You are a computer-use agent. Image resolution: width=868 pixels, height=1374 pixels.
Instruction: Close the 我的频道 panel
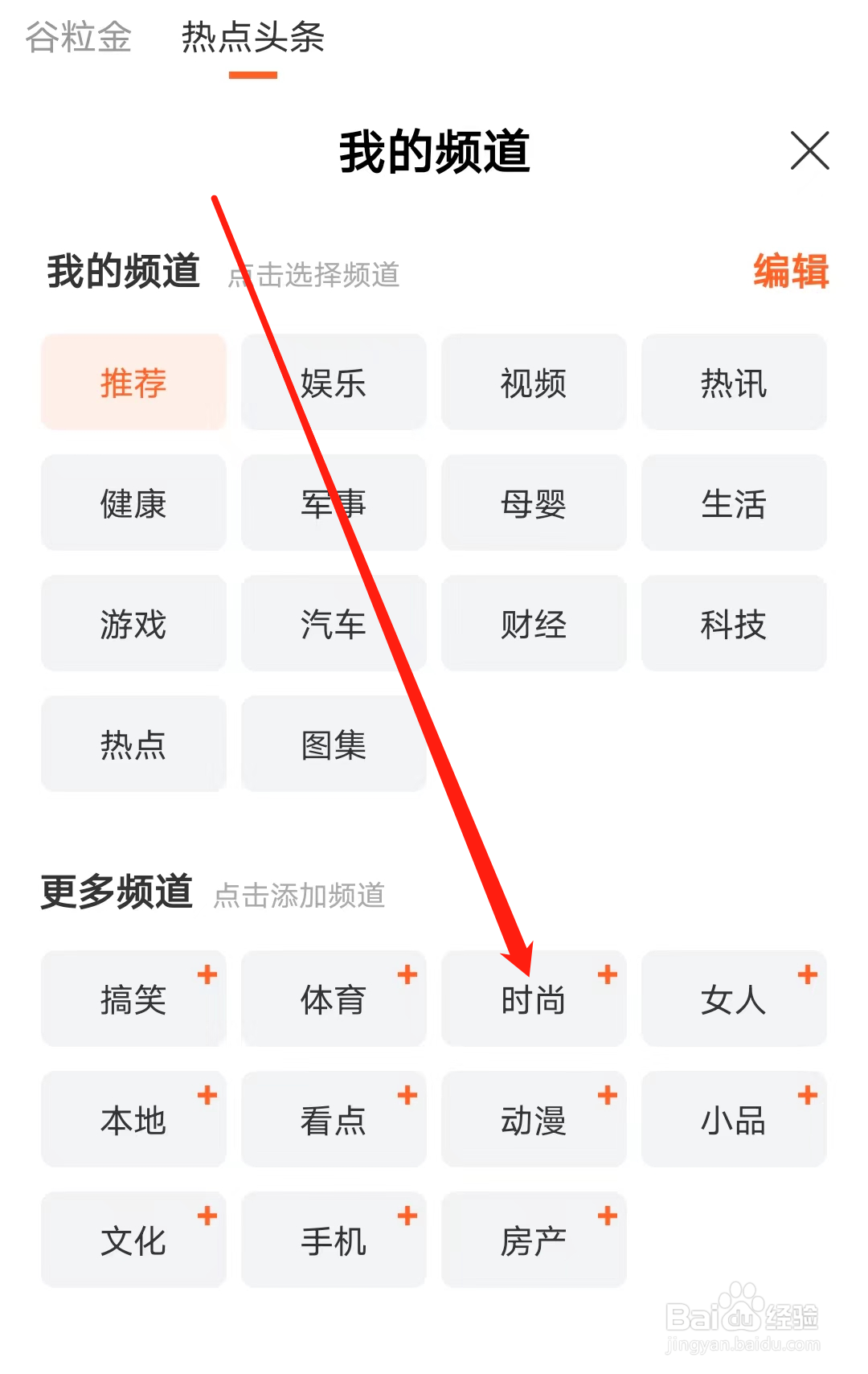(x=809, y=151)
